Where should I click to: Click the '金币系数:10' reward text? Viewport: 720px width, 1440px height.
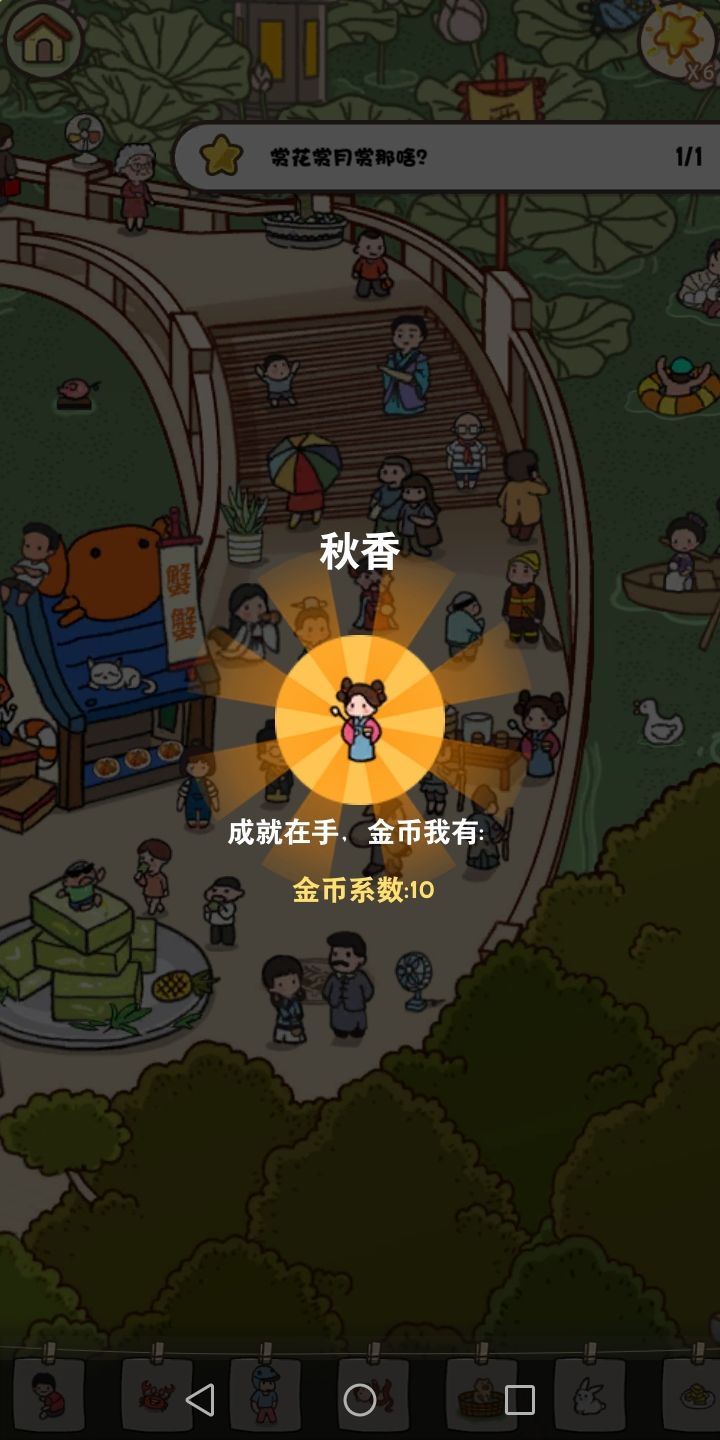(360, 890)
